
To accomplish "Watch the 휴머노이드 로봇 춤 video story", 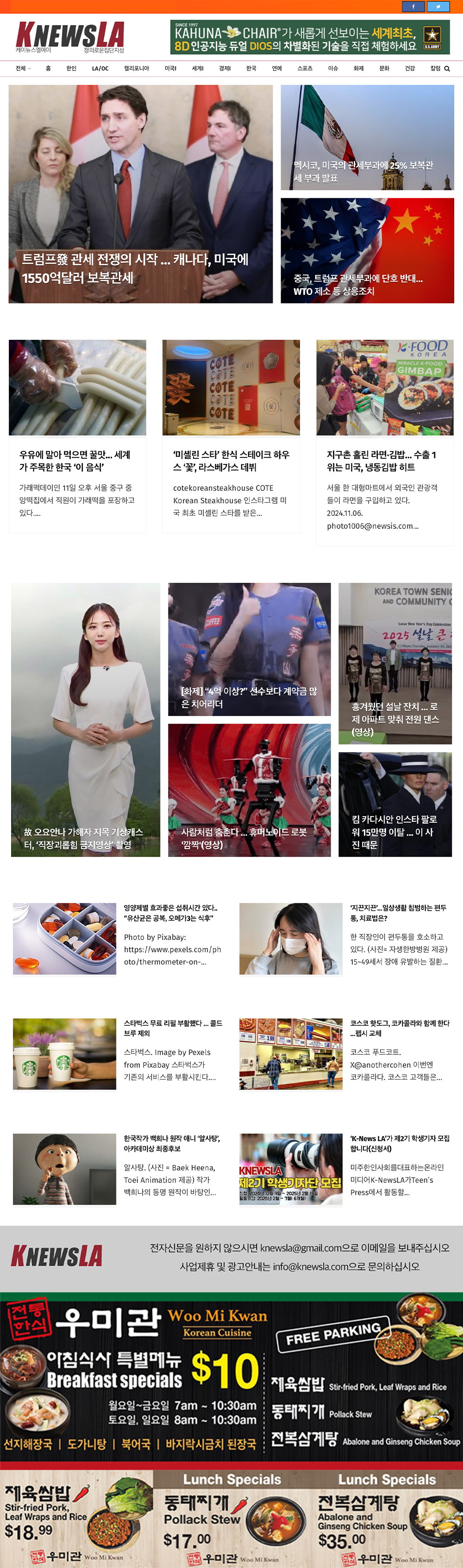I will (244, 838).
